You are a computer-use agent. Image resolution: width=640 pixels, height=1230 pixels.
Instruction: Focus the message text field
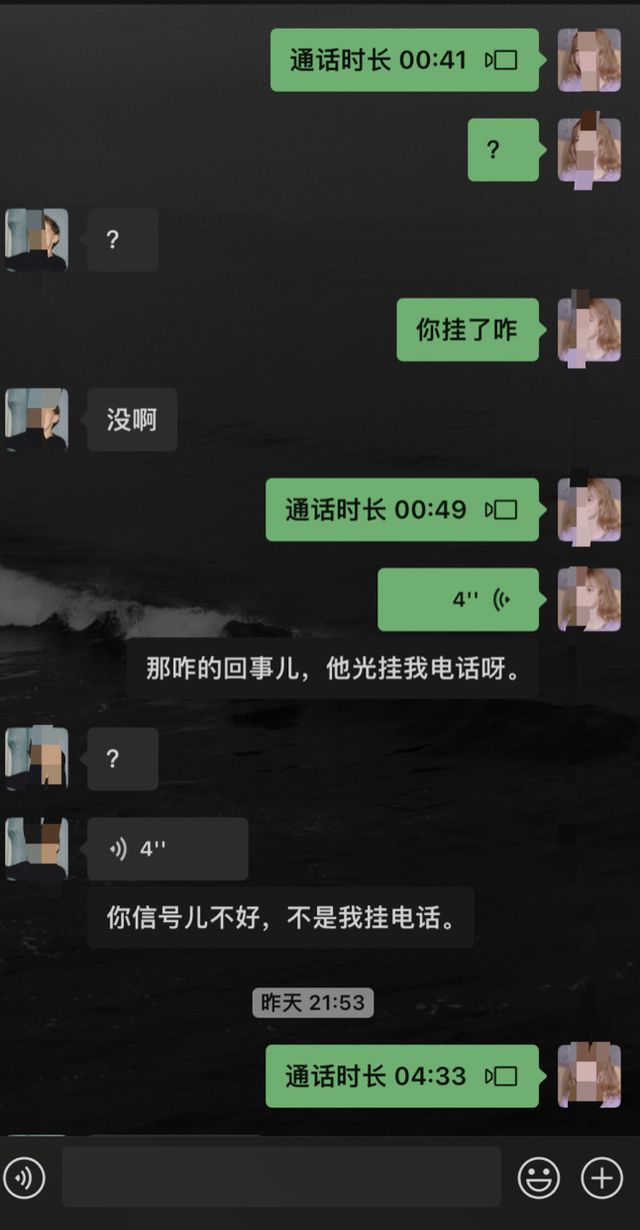pos(281,1177)
